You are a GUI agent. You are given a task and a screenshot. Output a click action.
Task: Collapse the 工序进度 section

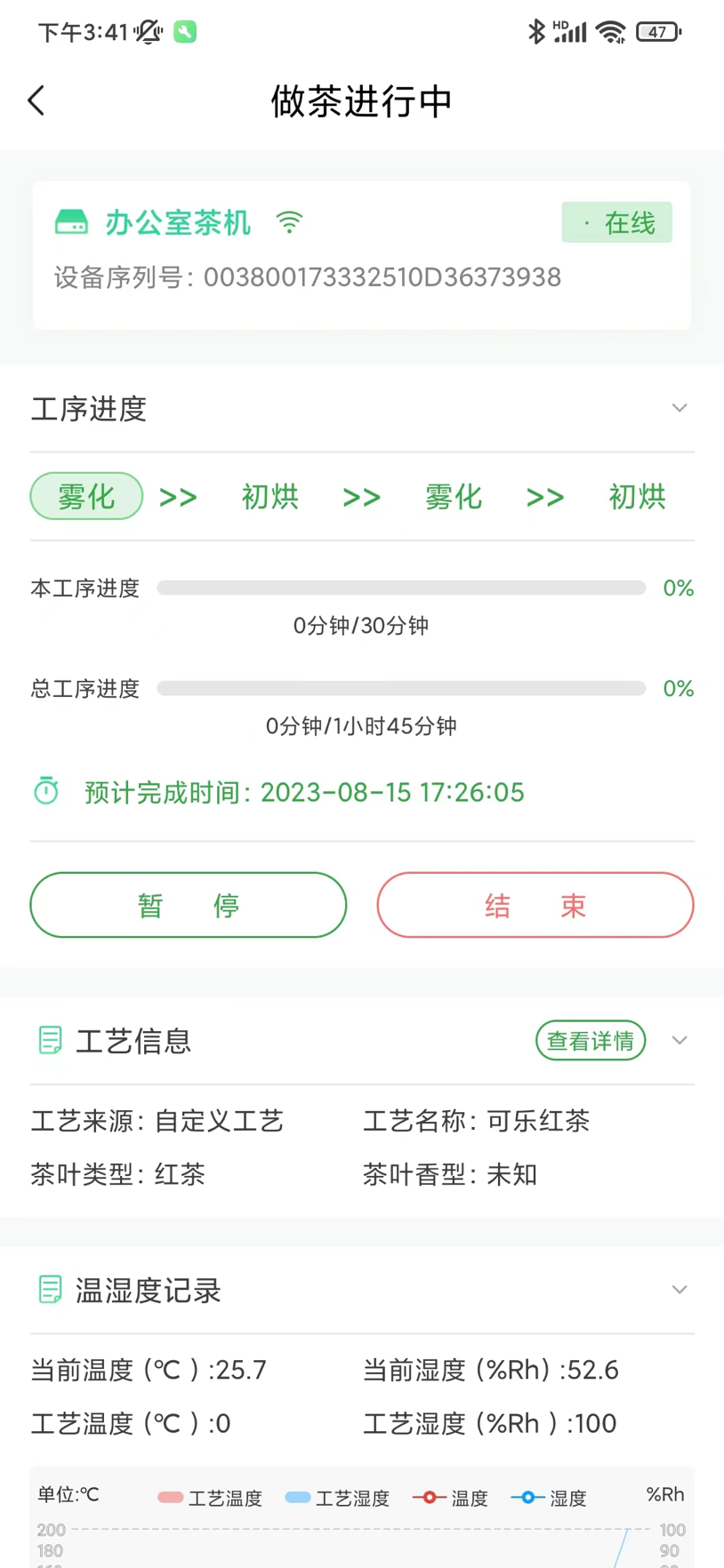[x=680, y=408]
